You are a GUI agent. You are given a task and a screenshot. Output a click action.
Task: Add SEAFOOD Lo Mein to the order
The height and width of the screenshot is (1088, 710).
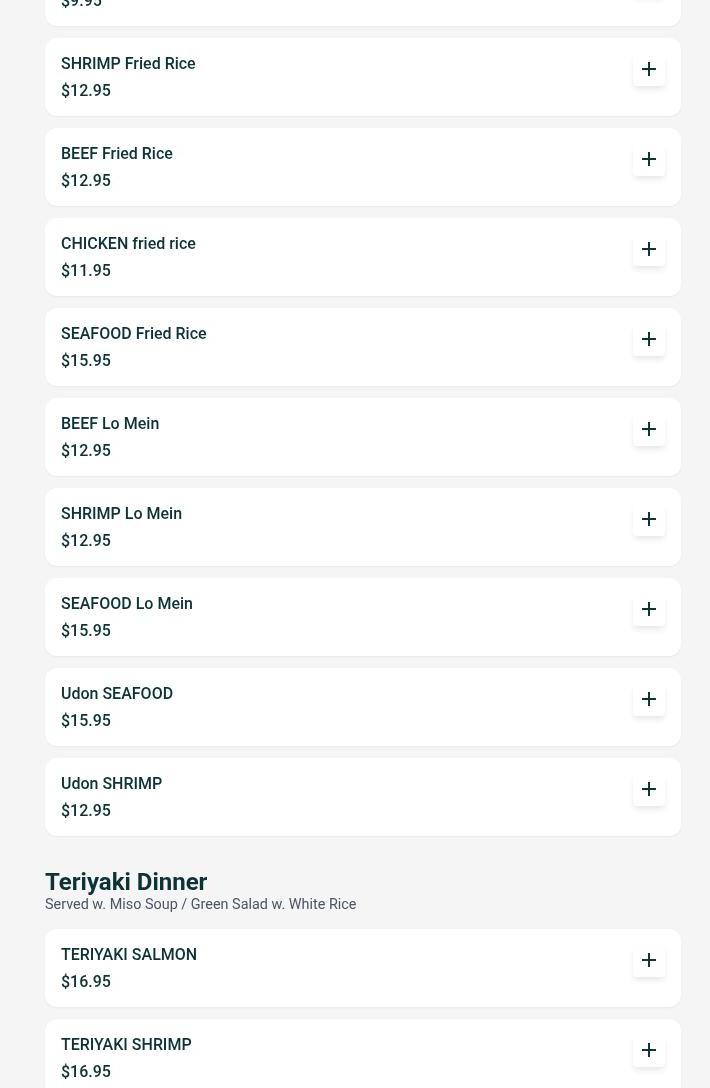pos(649,609)
